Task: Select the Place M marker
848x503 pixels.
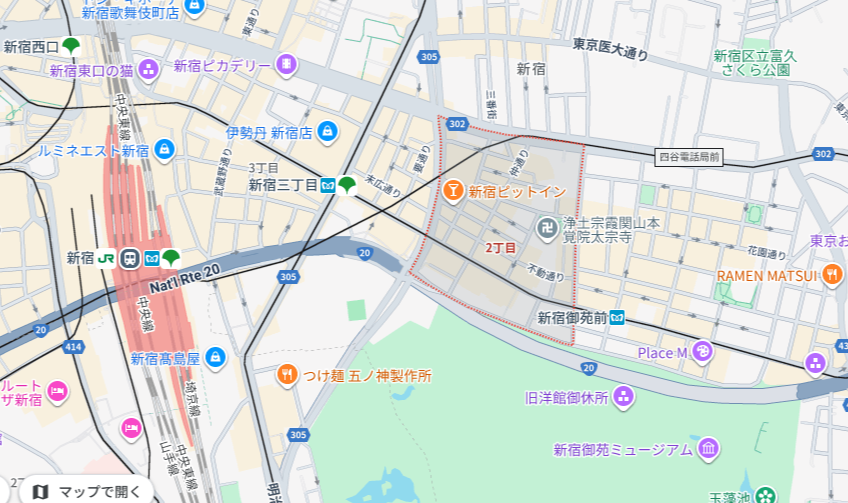Action: coord(703,351)
